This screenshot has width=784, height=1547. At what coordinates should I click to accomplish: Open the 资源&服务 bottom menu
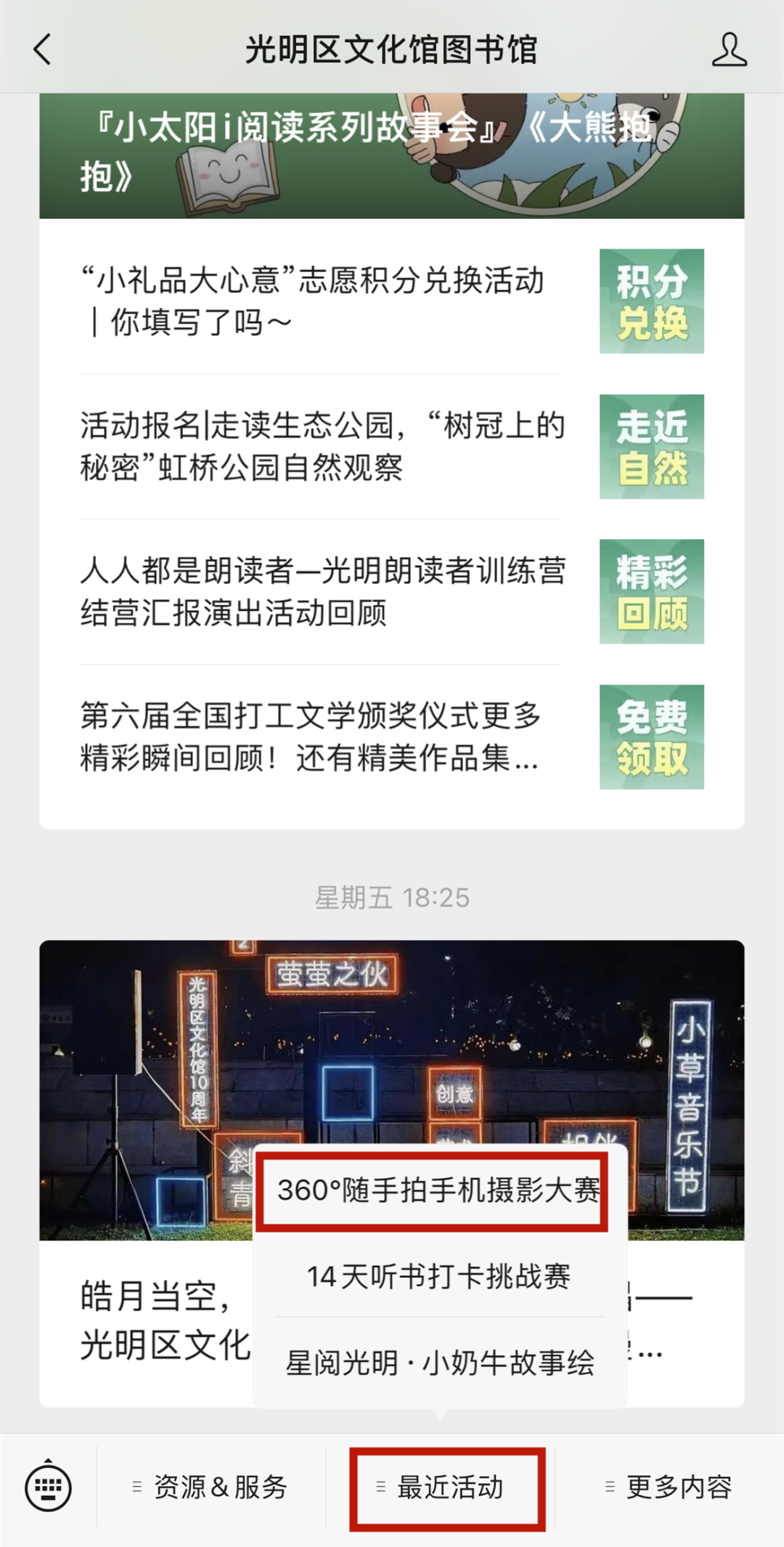(x=211, y=1487)
